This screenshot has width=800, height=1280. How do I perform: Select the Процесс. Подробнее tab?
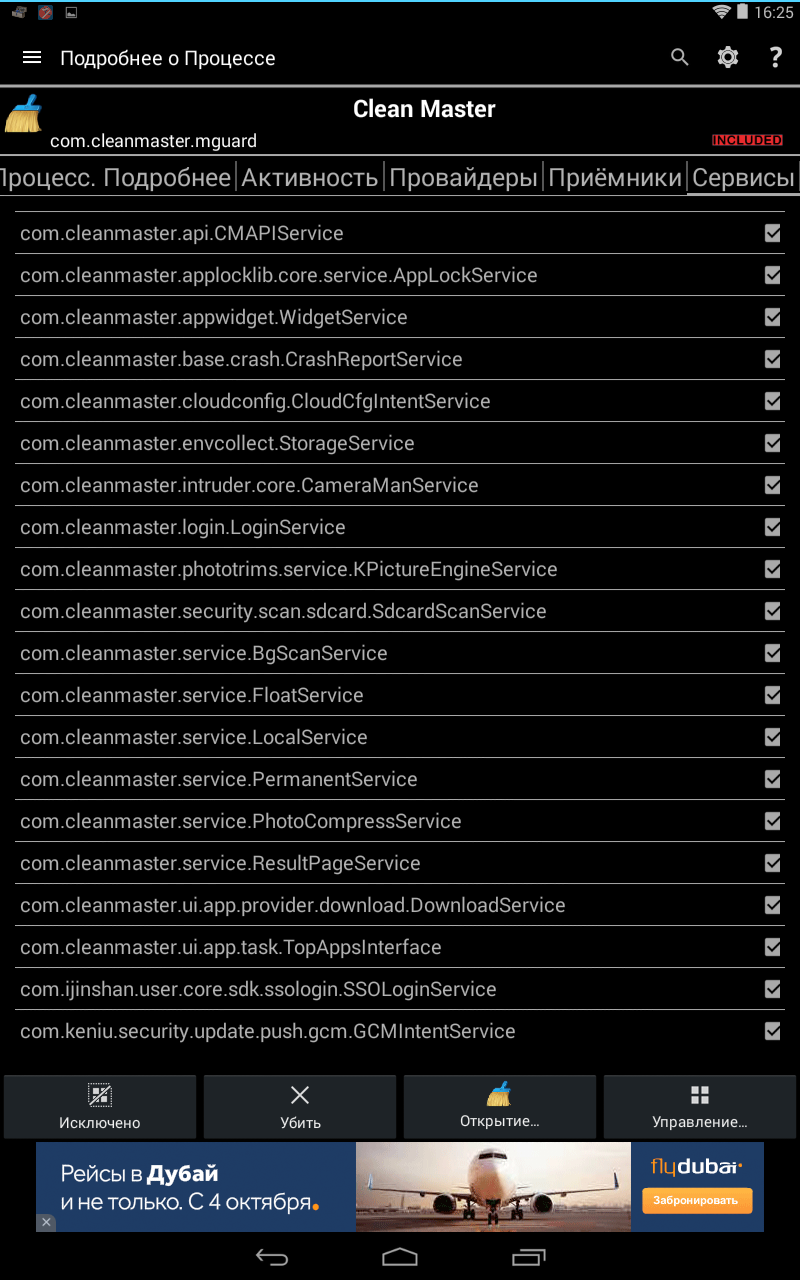tap(116, 178)
